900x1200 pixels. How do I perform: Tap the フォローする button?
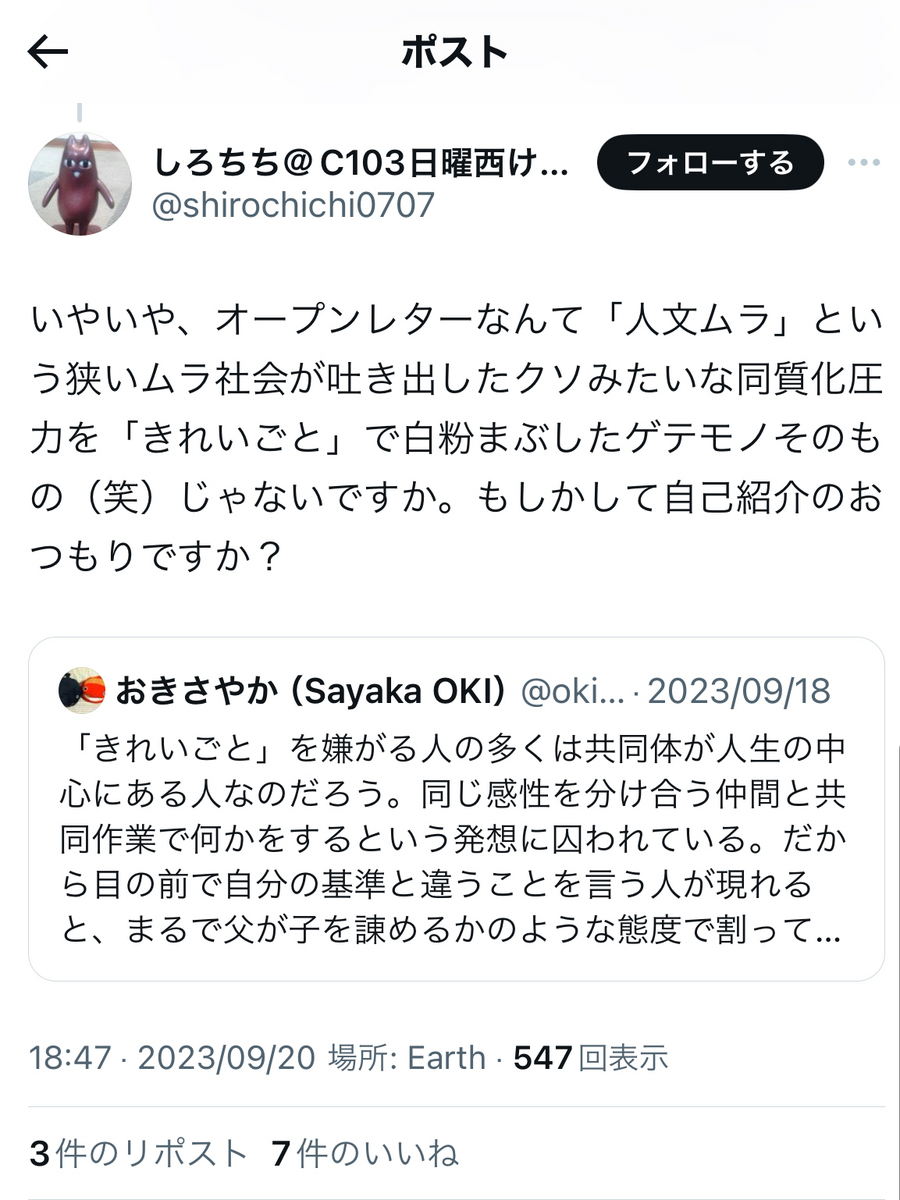[x=710, y=162]
